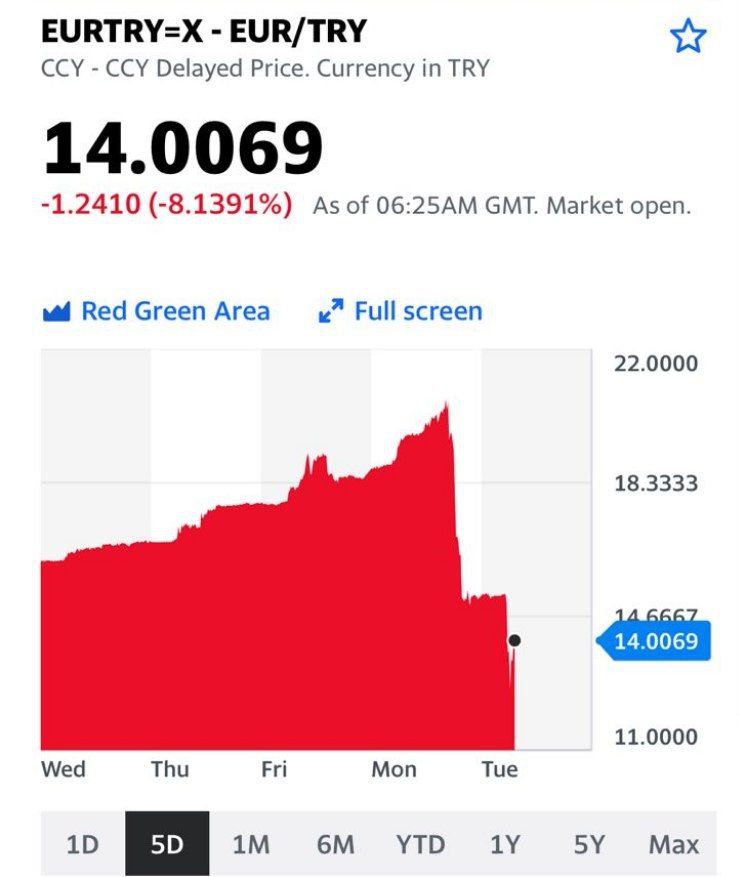This screenshot has width=739, height=877.
Task: Display the Max time range
Action: coord(674,844)
